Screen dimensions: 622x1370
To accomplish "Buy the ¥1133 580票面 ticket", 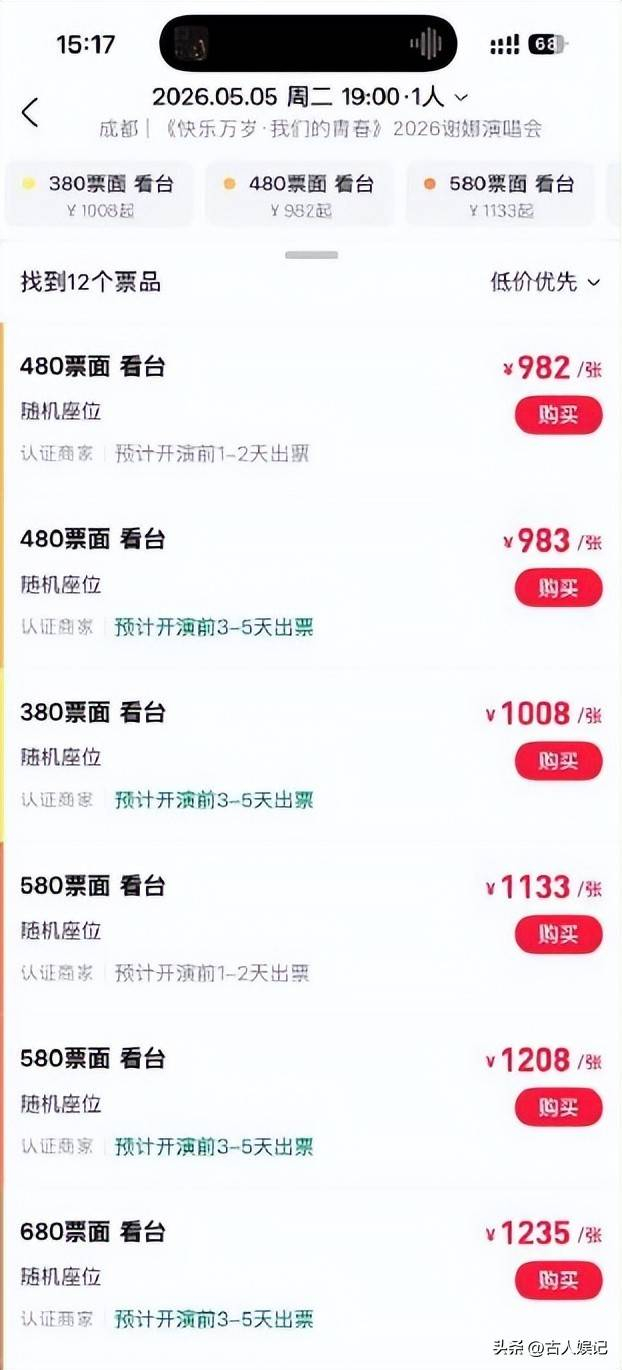I will click(558, 934).
